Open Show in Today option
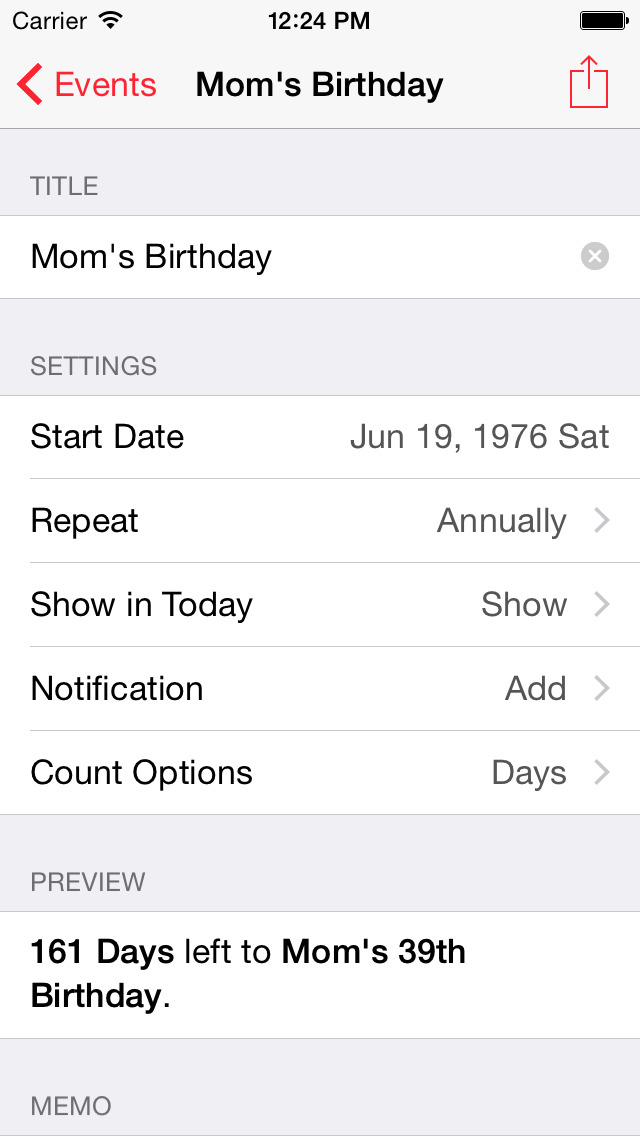Image resolution: width=640 pixels, height=1136 pixels. click(320, 605)
